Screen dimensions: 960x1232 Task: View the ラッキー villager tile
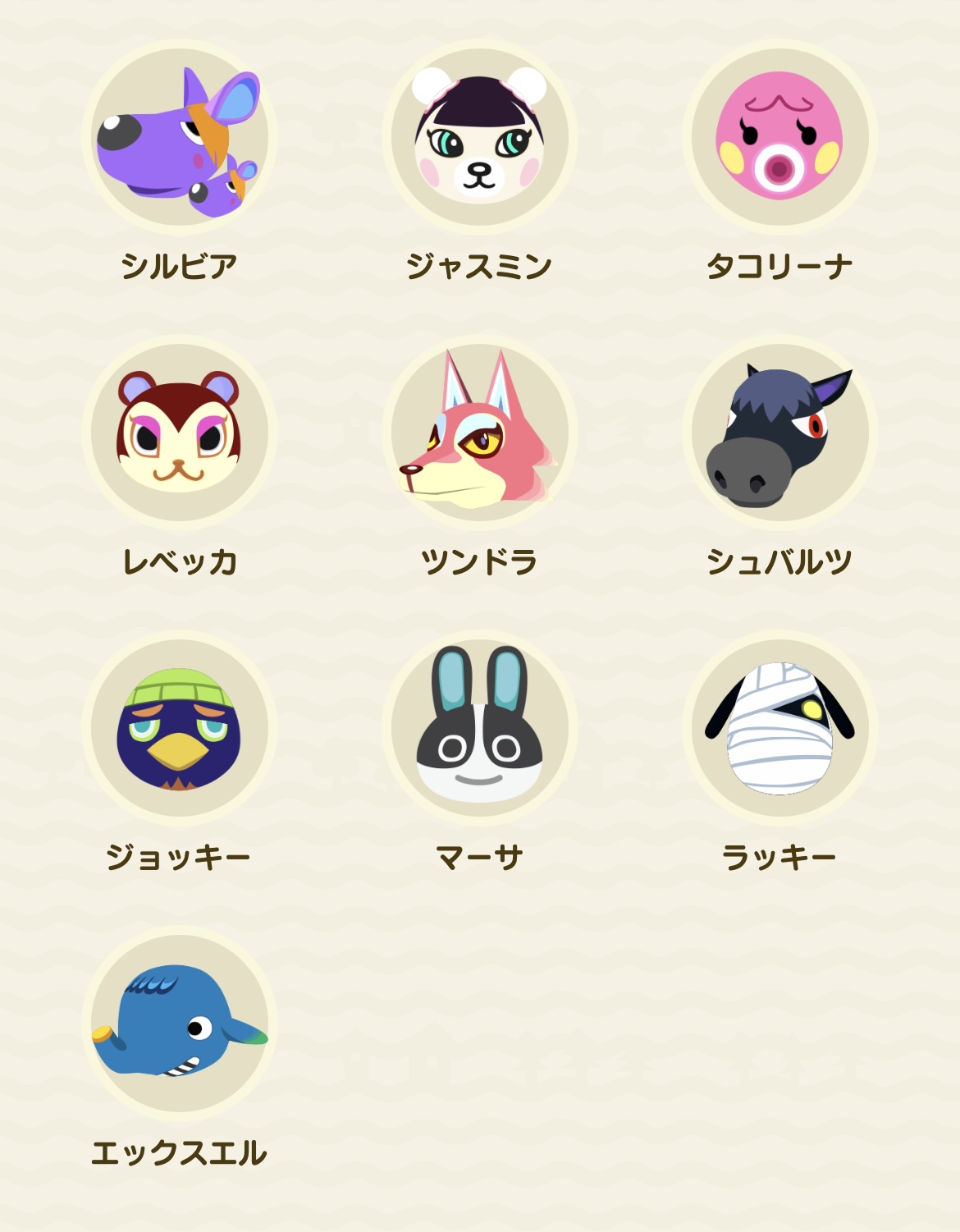pos(779,728)
